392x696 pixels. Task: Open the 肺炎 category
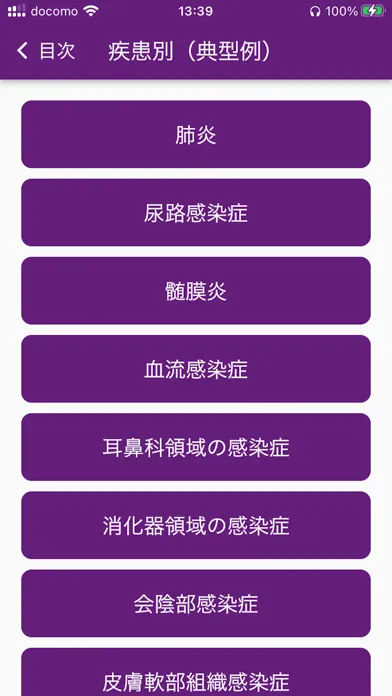[196, 134]
